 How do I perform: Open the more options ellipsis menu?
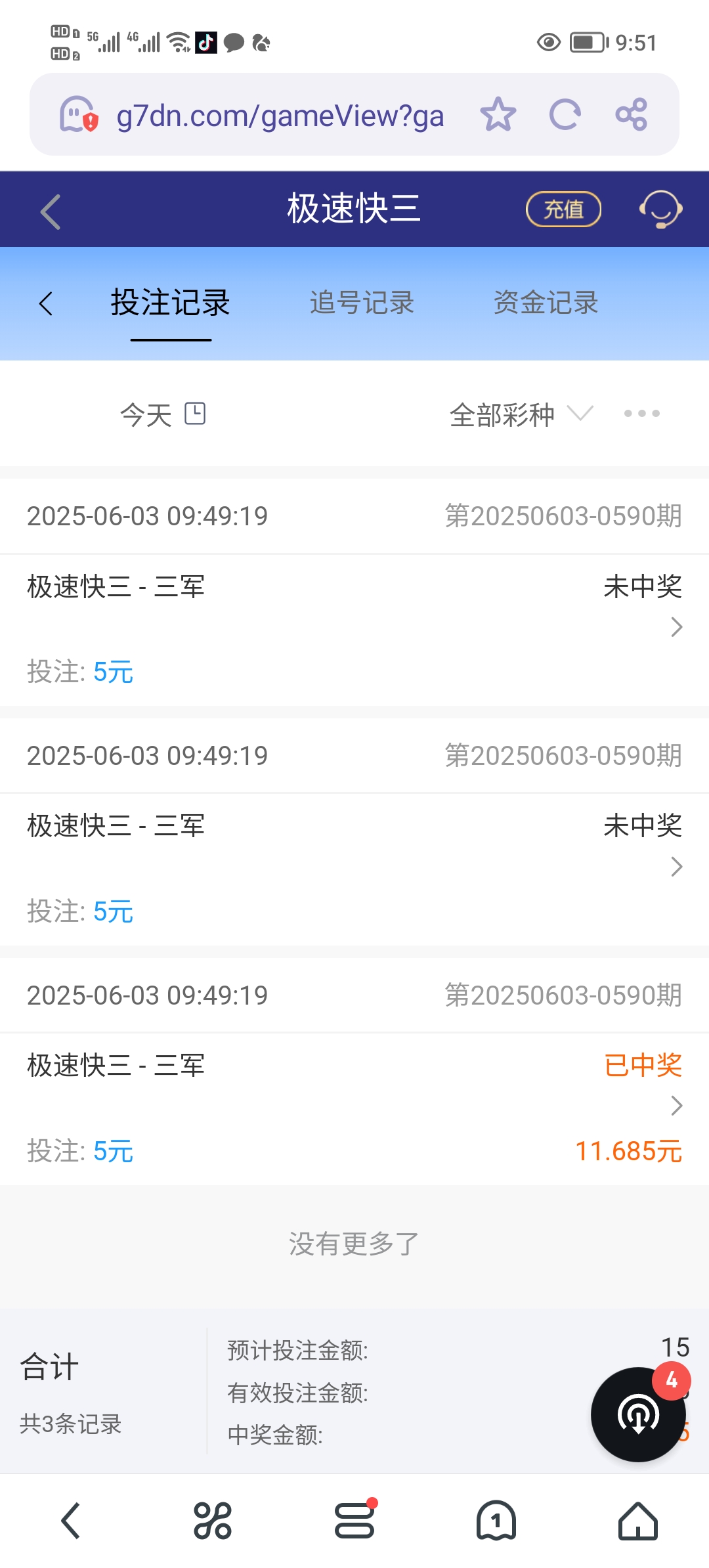click(x=641, y=414)
